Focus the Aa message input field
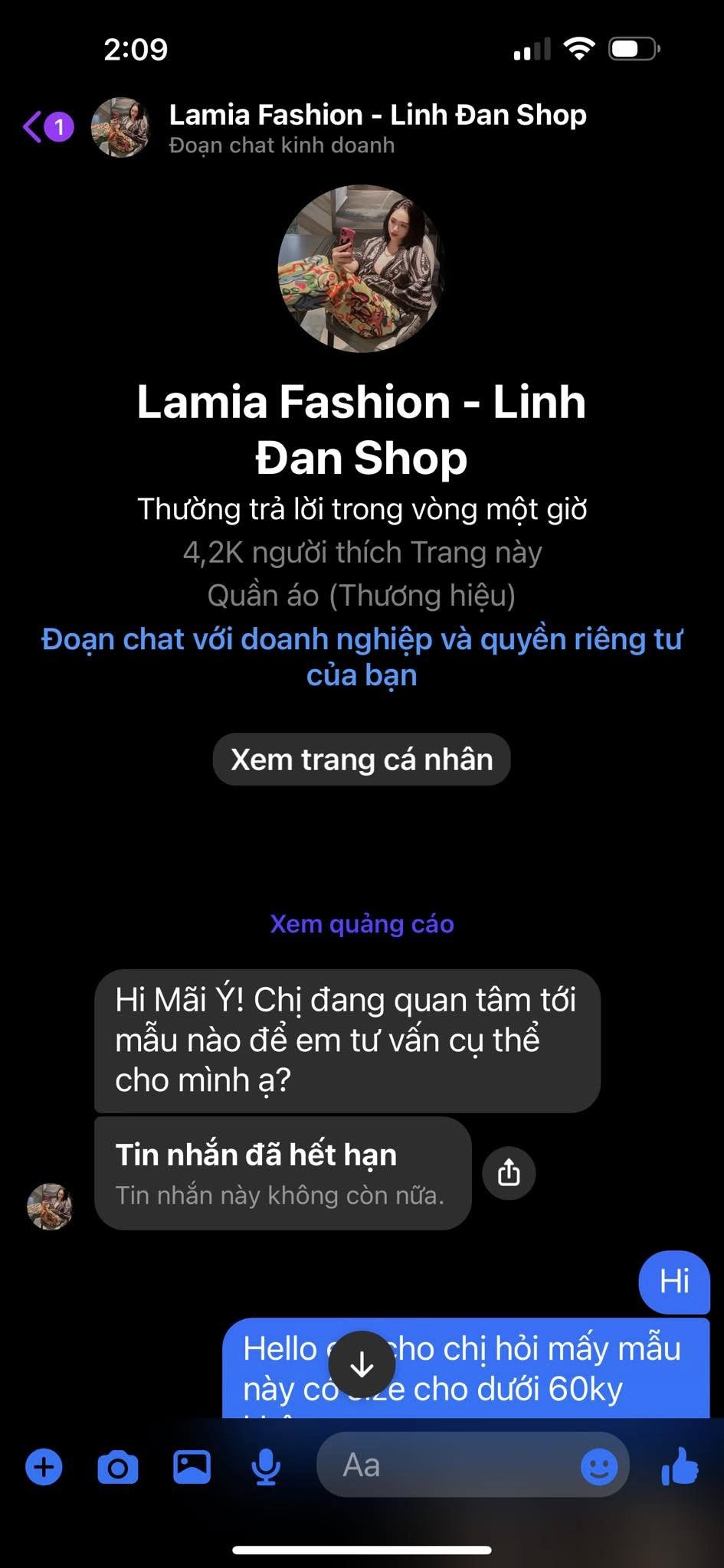724x1568 pixels. (452, 1465)
